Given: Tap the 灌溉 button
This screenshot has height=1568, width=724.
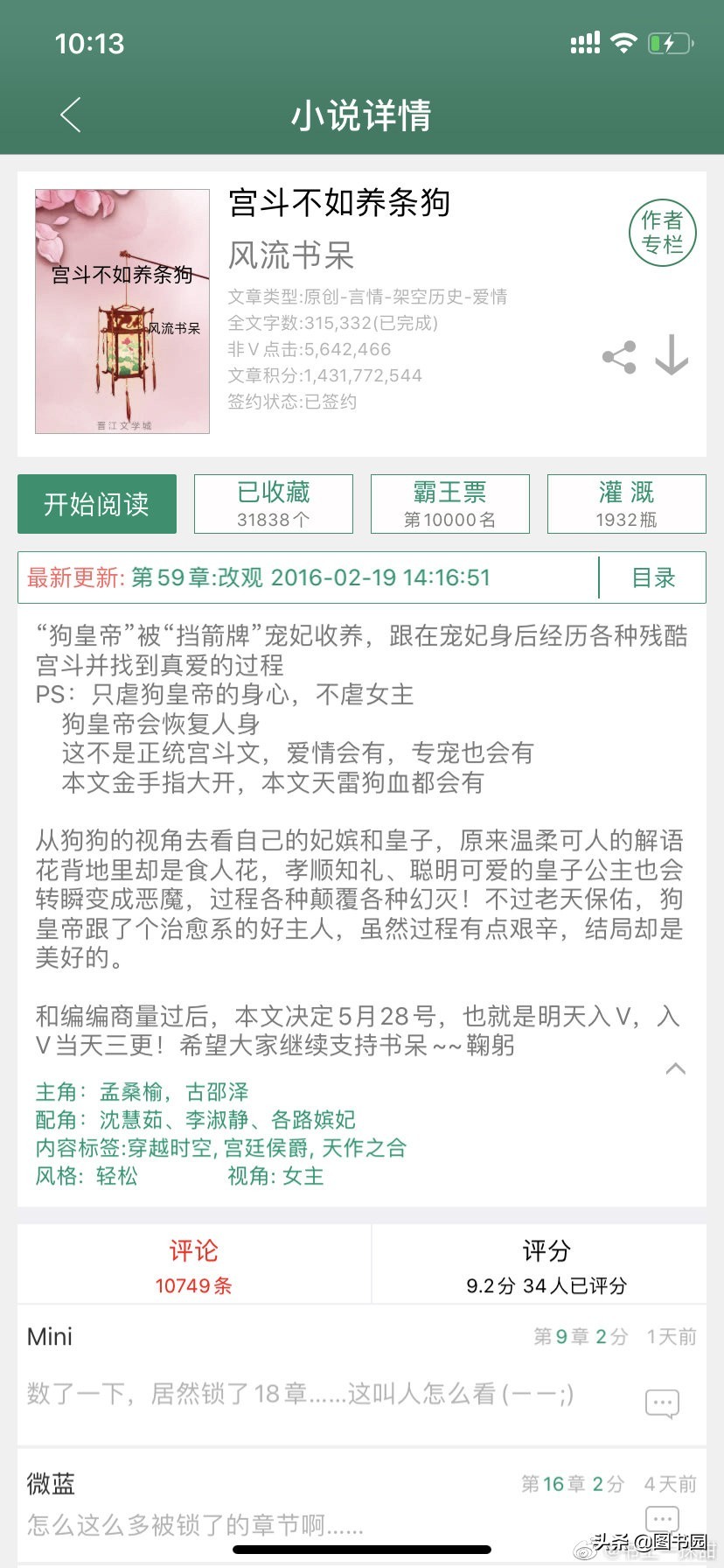Looking at the screenshot, I should click(626, 504).
